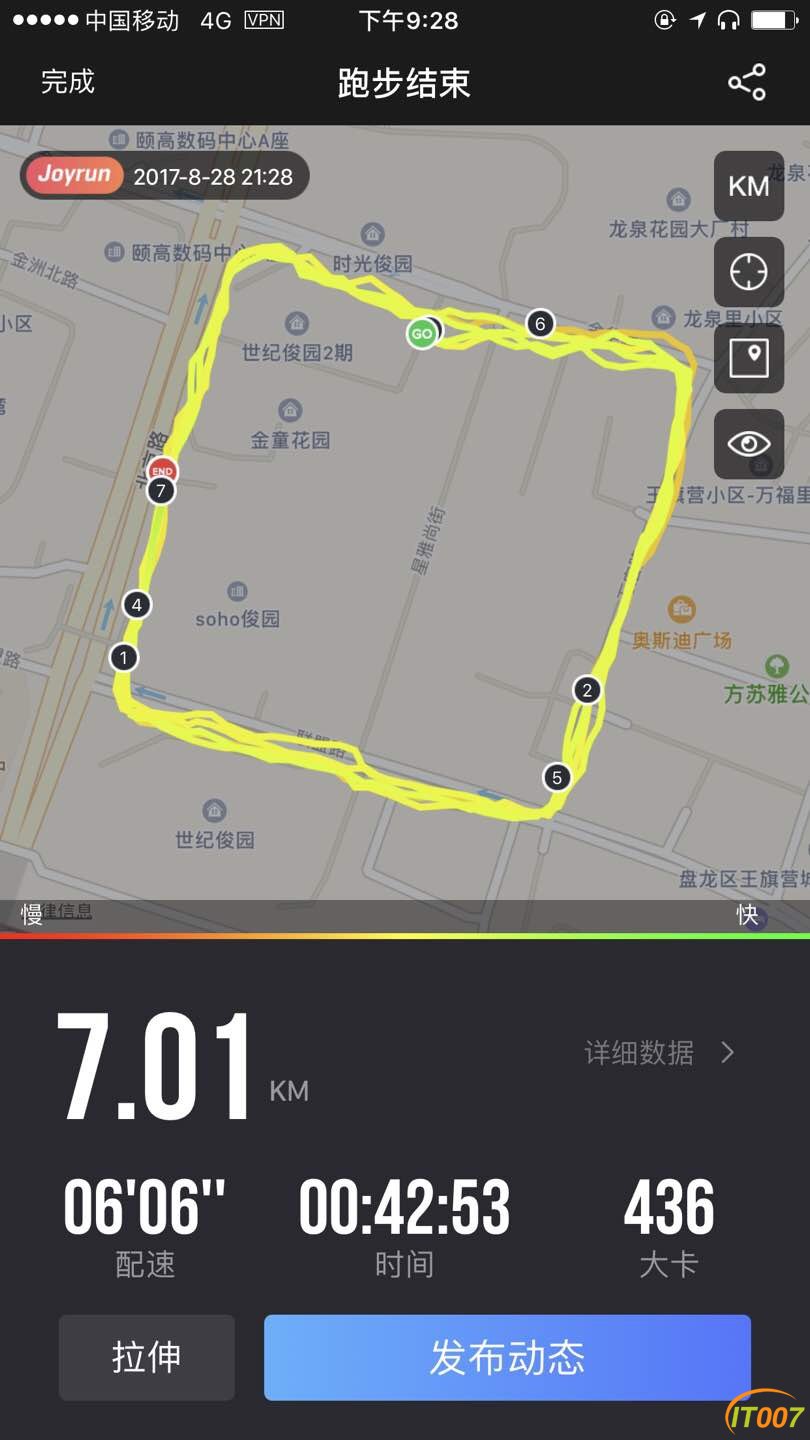Tap 完成 to finish
Screen dimensions: 810x1440
coord(68,82)
